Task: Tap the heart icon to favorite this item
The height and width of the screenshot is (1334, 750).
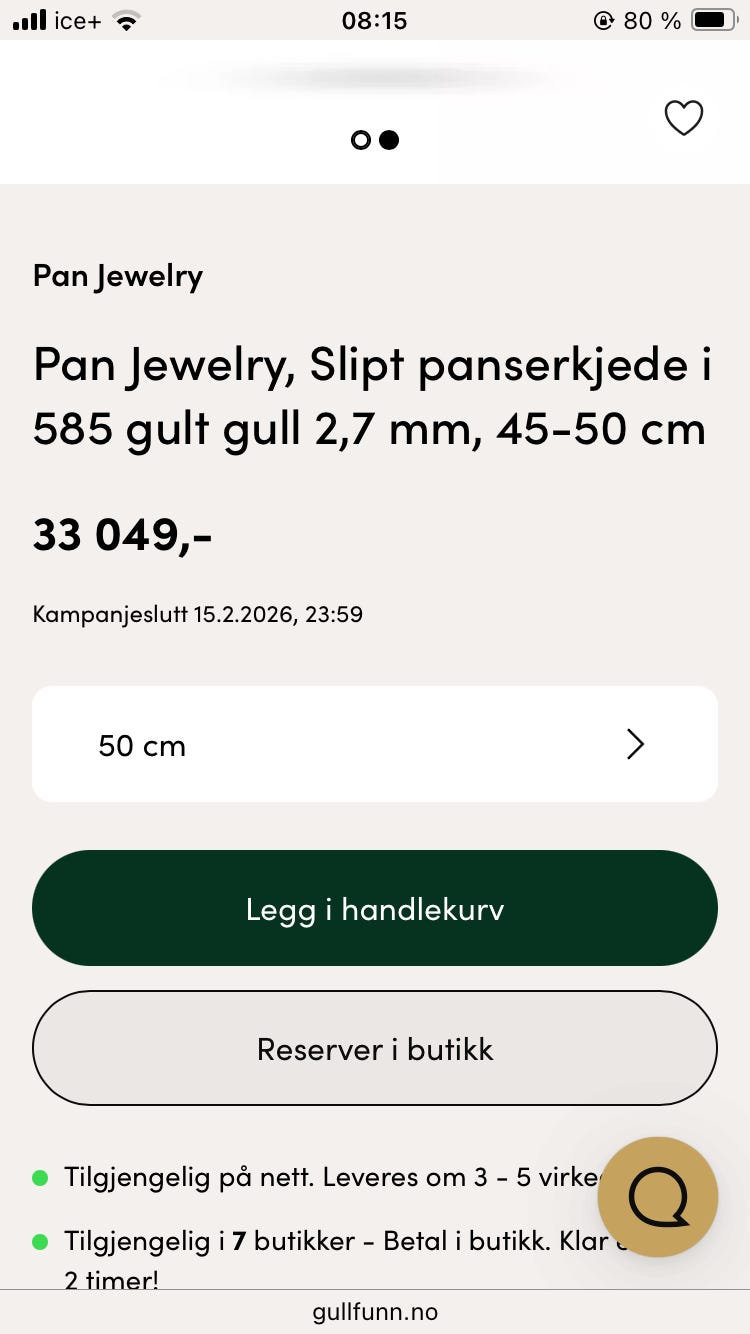Action: click(684, 117)
